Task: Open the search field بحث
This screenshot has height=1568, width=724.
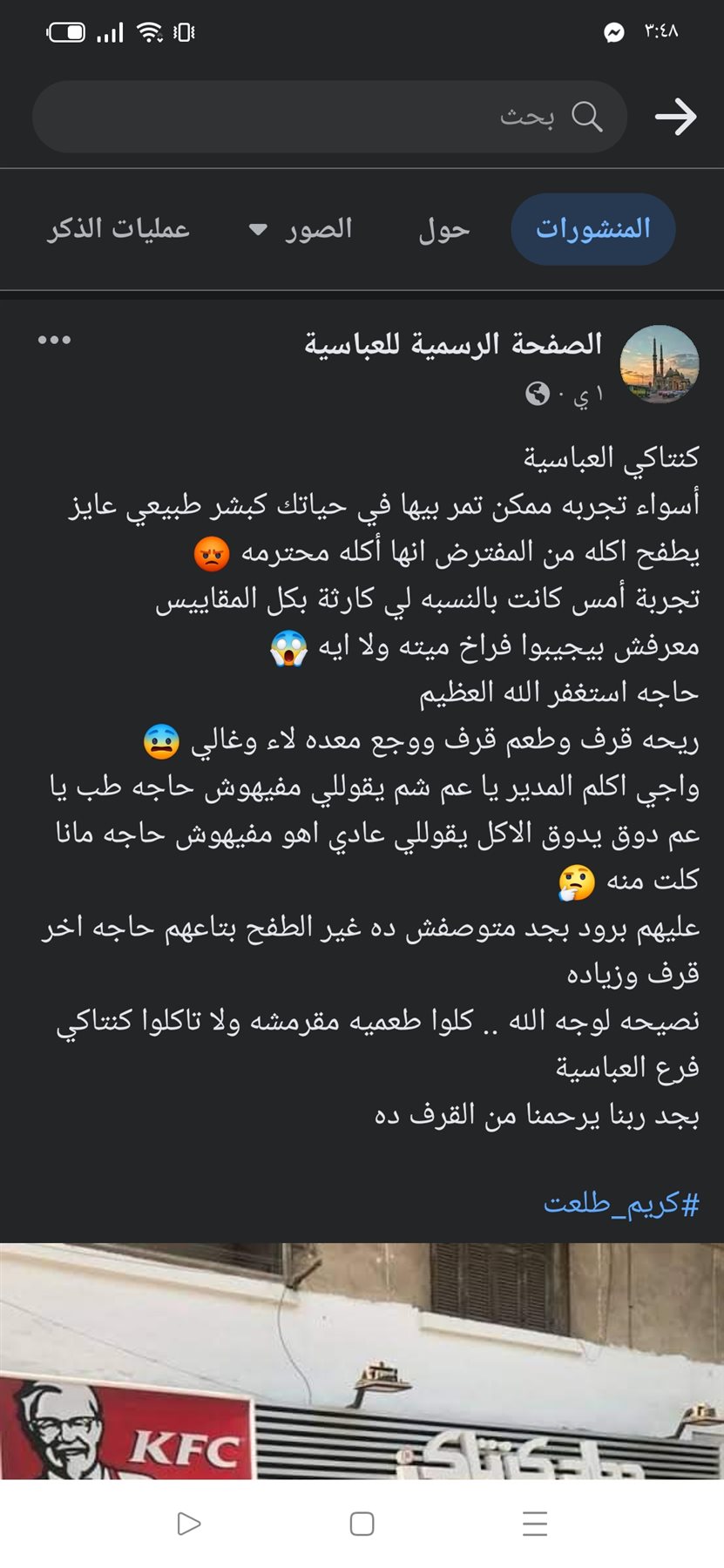Action: pos(329,117)
